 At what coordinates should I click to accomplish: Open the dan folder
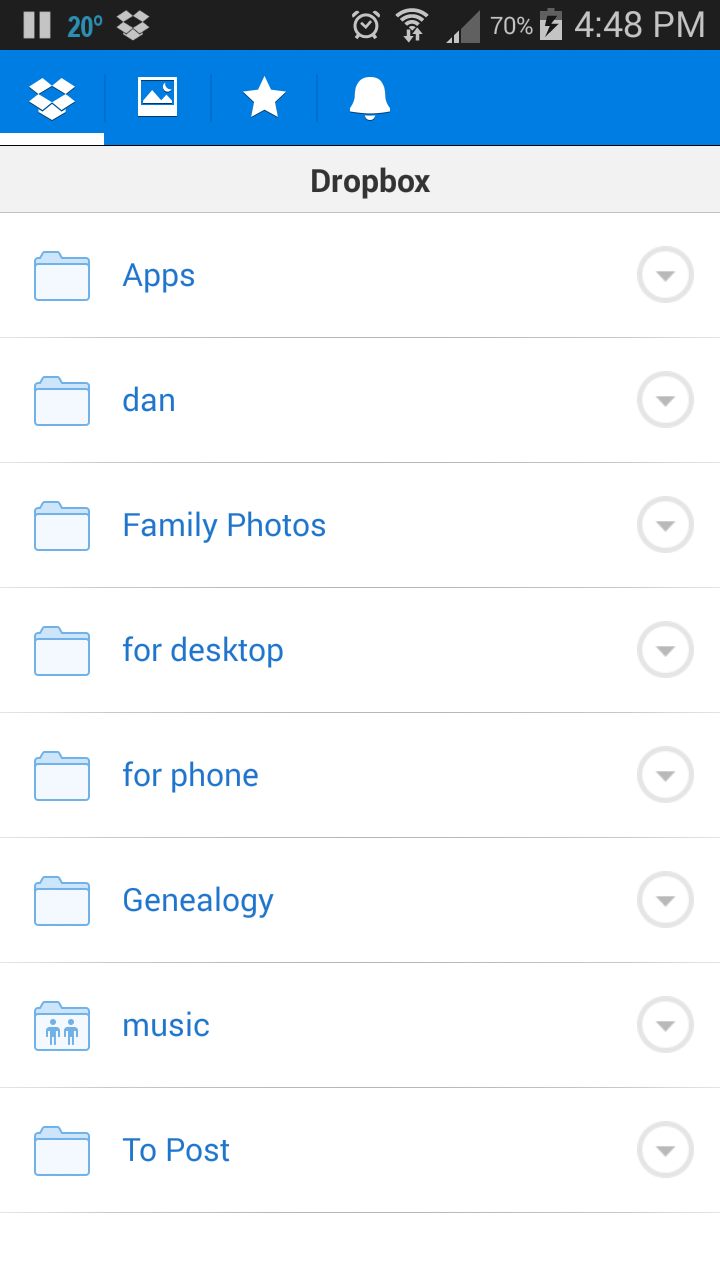(149, 400)
